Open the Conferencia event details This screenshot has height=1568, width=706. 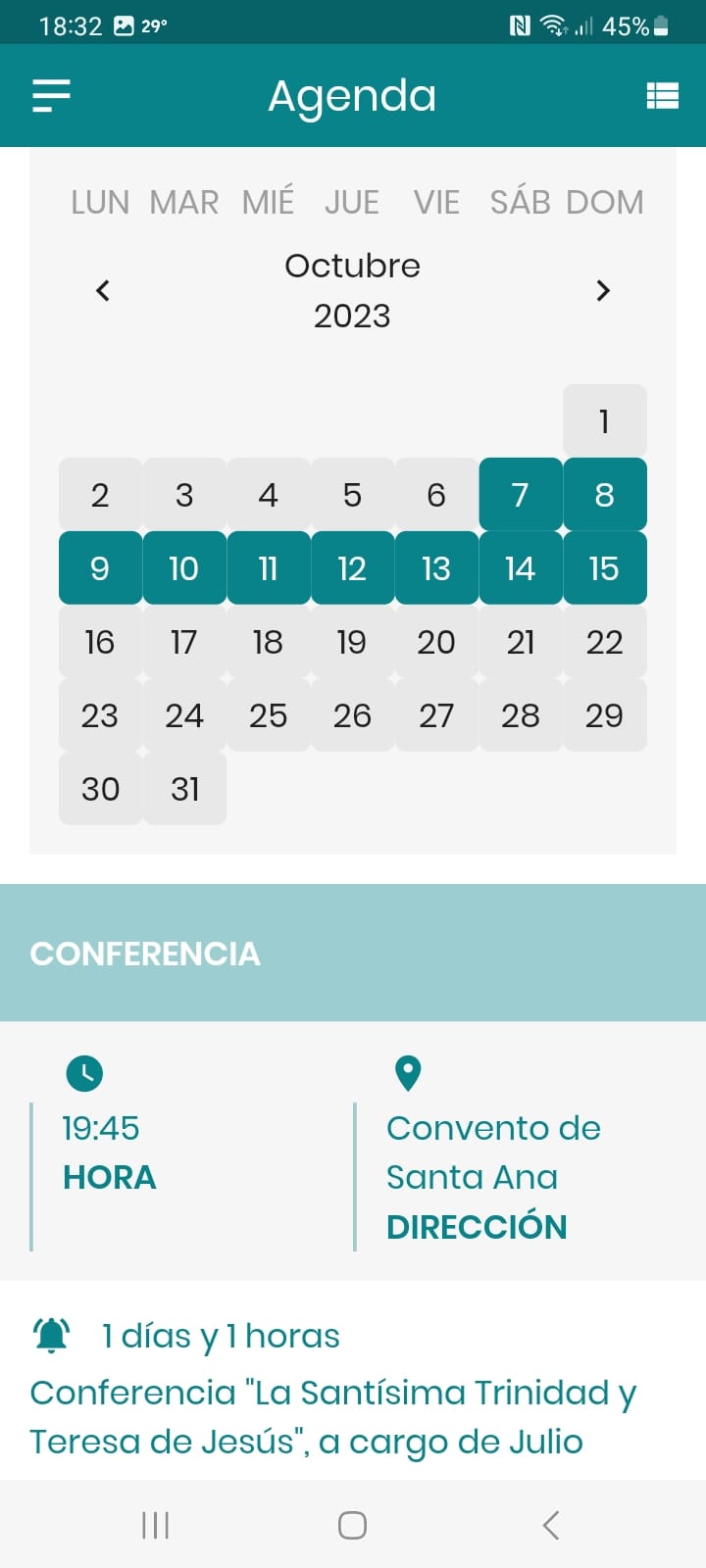[x=353, y=953]
